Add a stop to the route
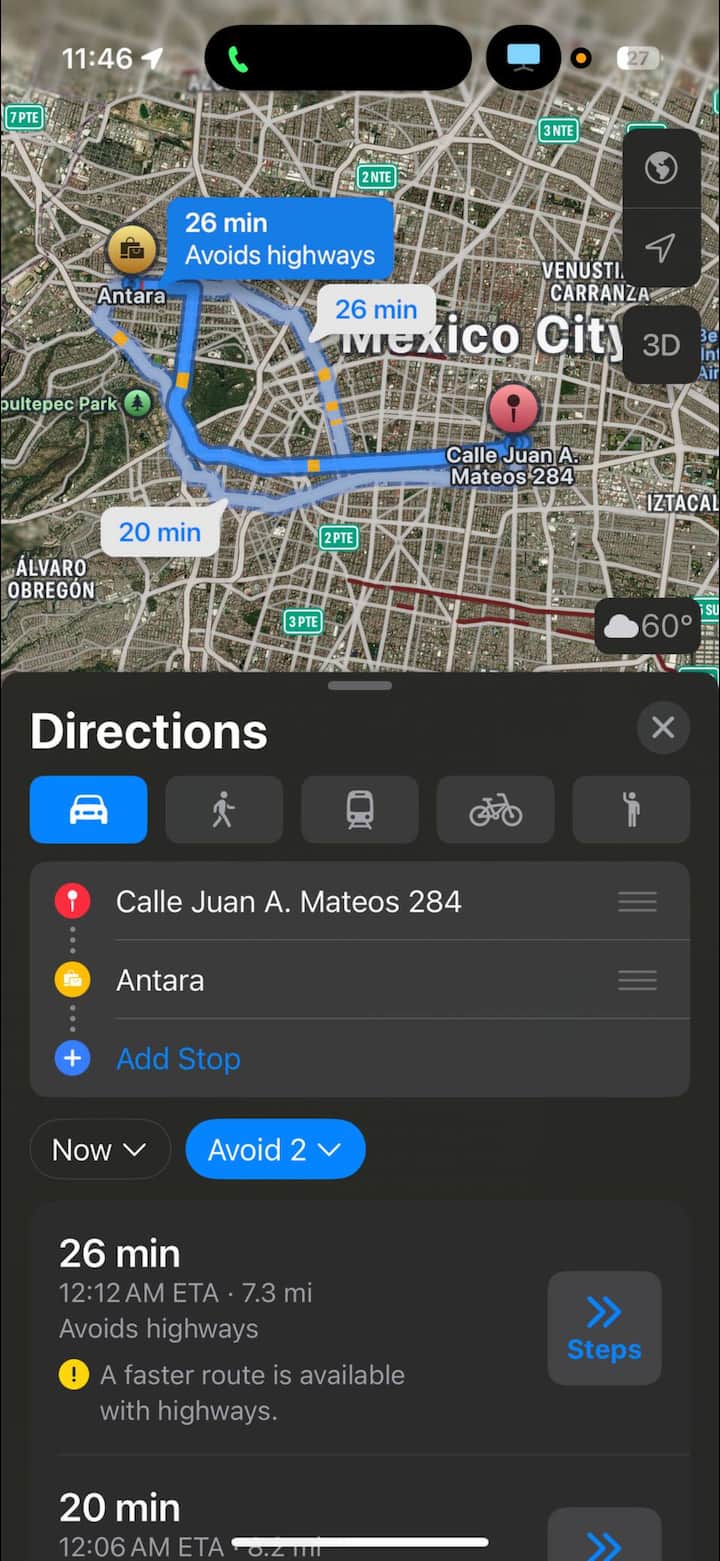Screen dimensions: 720x1561 coord(178,1059)
